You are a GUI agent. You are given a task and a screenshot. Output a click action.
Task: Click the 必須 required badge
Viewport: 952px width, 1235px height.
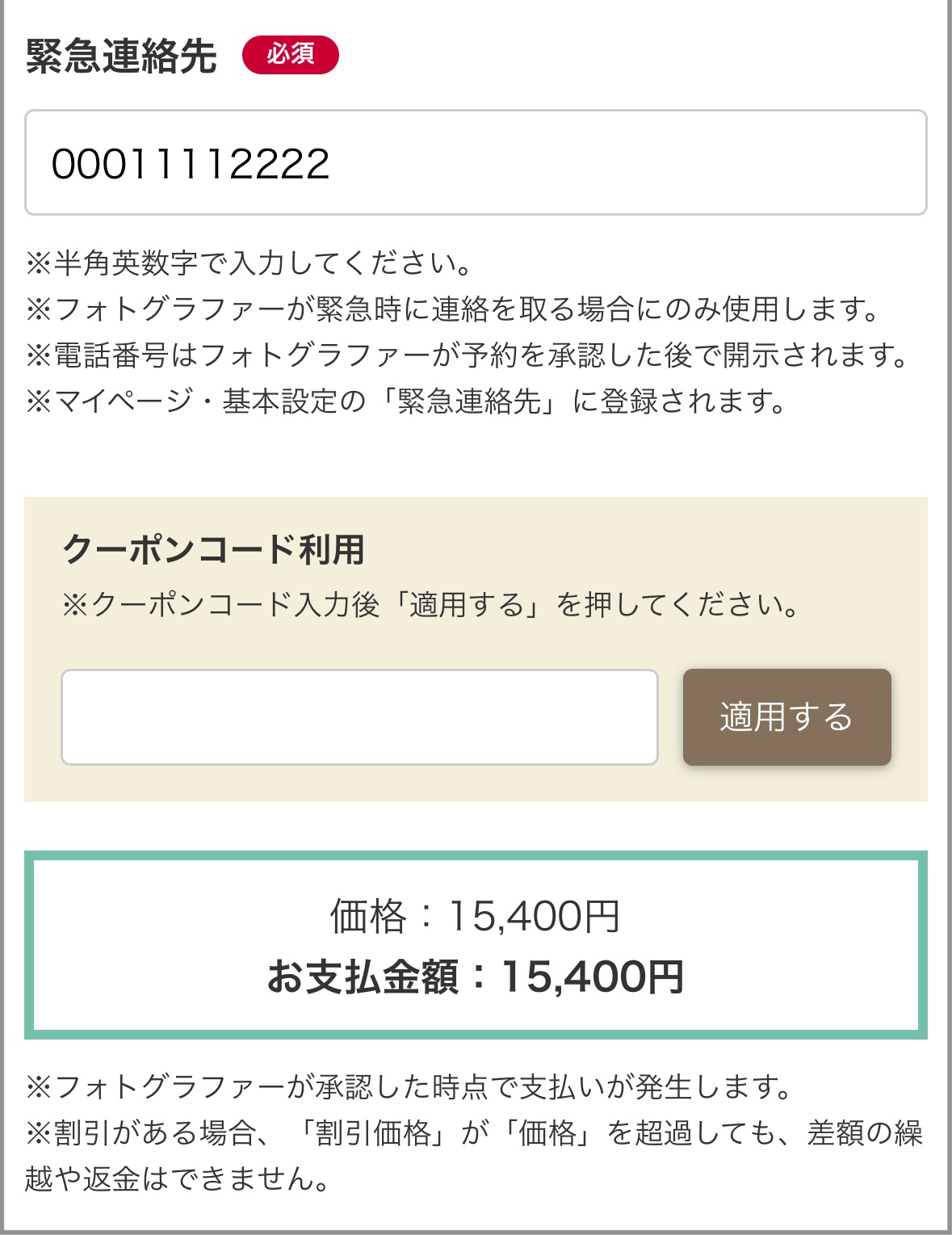tap(291, 55)
